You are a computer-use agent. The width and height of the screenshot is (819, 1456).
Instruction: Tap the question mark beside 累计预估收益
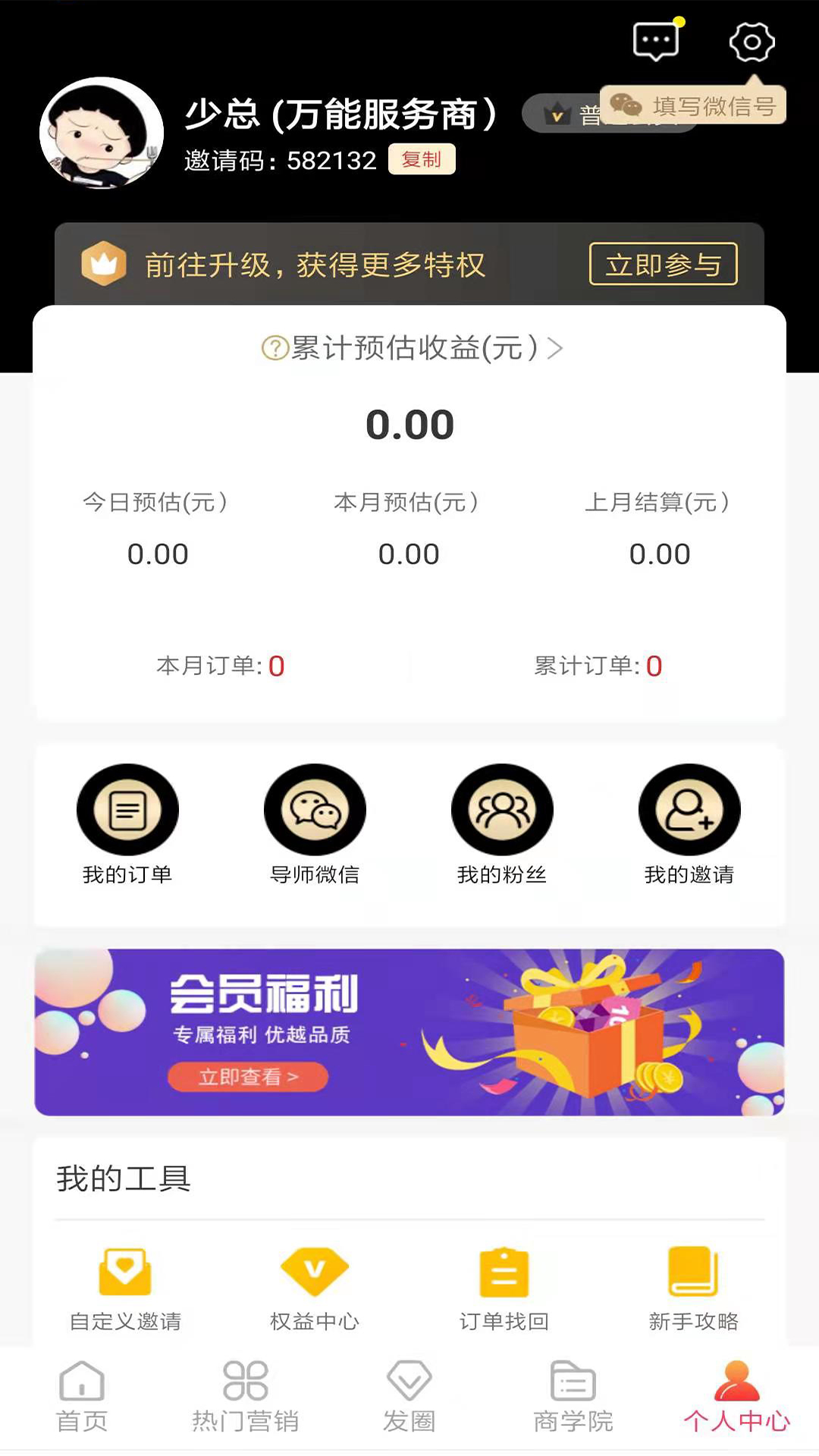275,350
